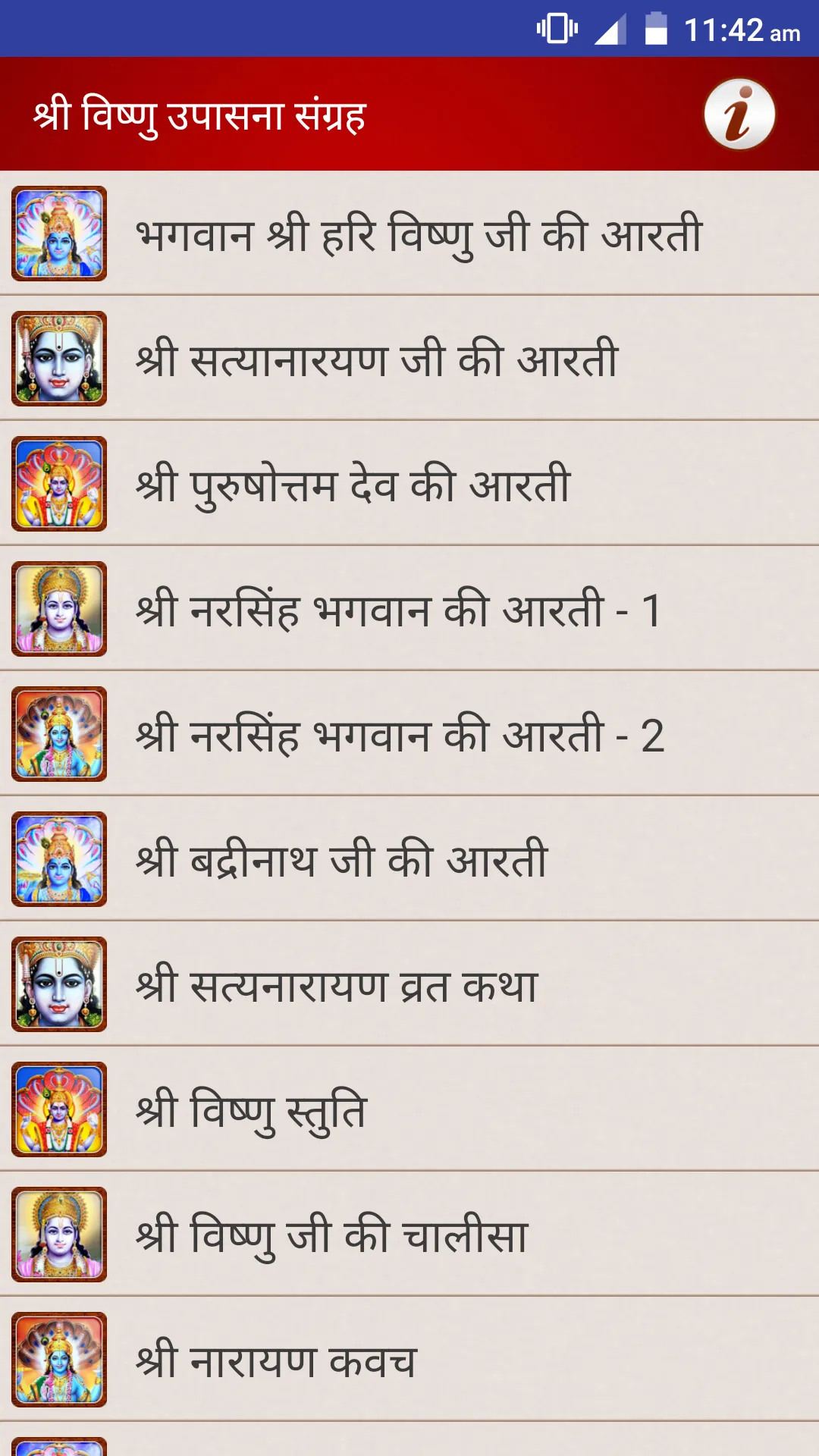The image size is (819, 1456).
Task: Open भगवान श्री हरि विष्णु जी की आरती
Action: coord(409,233)
